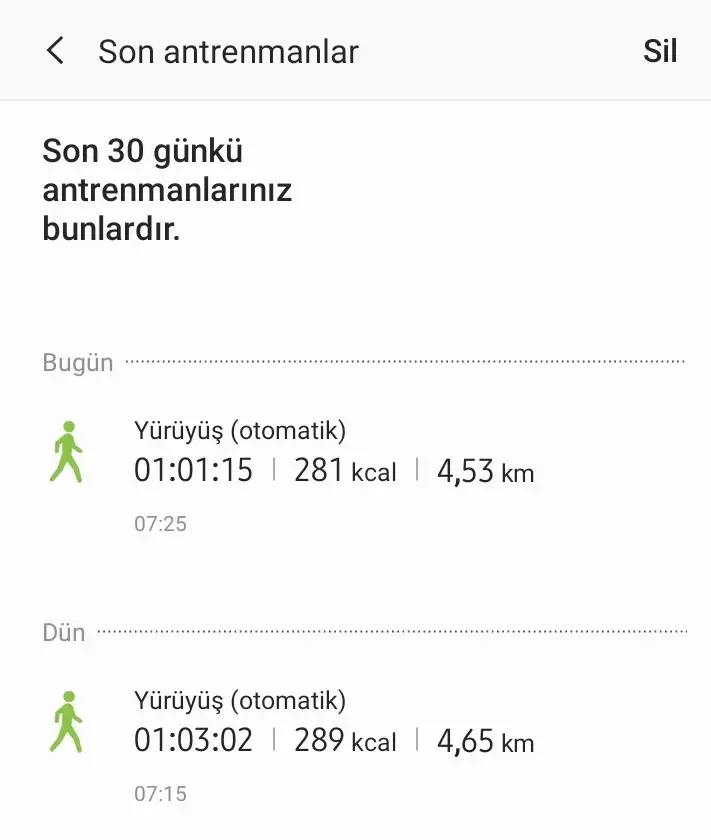Go back from Son antrenmanlar
This screenshot has width=711, height=840.
click(x=55, y=51)
